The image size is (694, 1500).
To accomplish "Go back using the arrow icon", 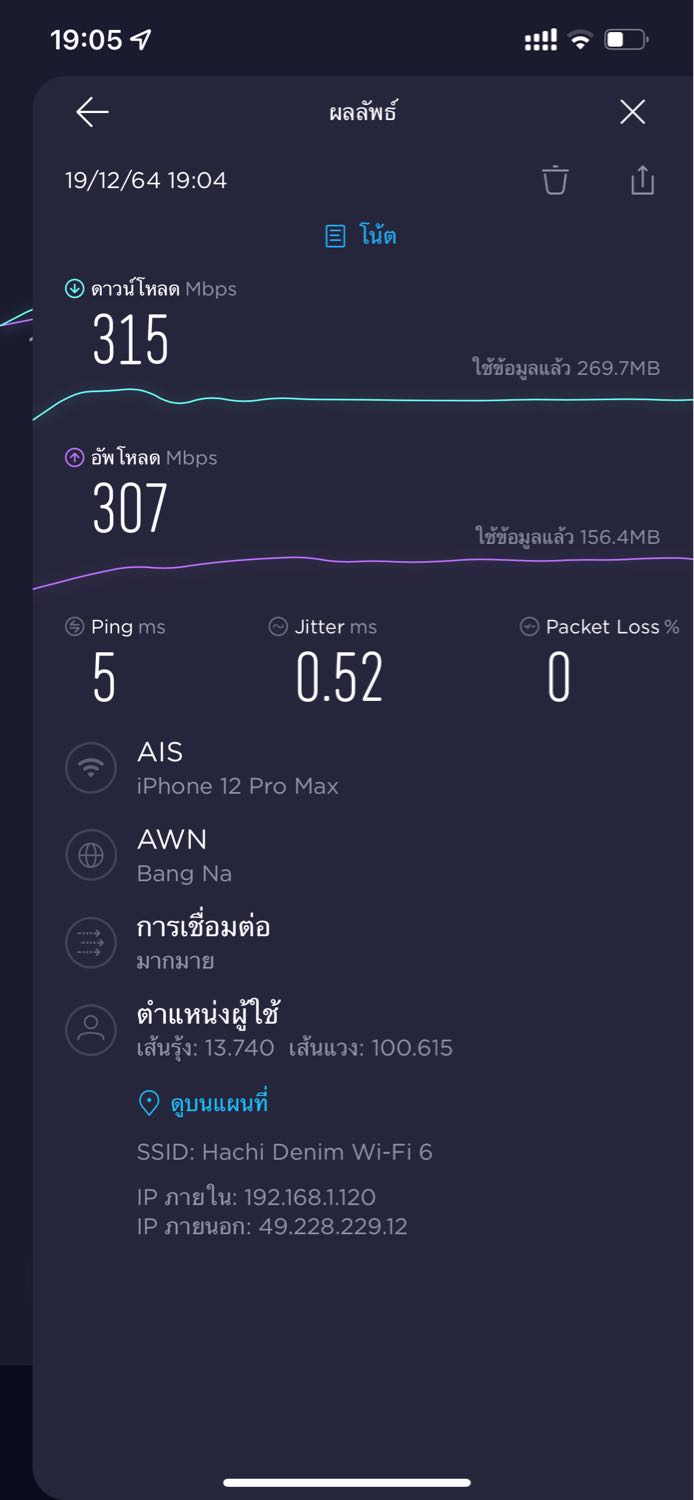I will point(92,113).
